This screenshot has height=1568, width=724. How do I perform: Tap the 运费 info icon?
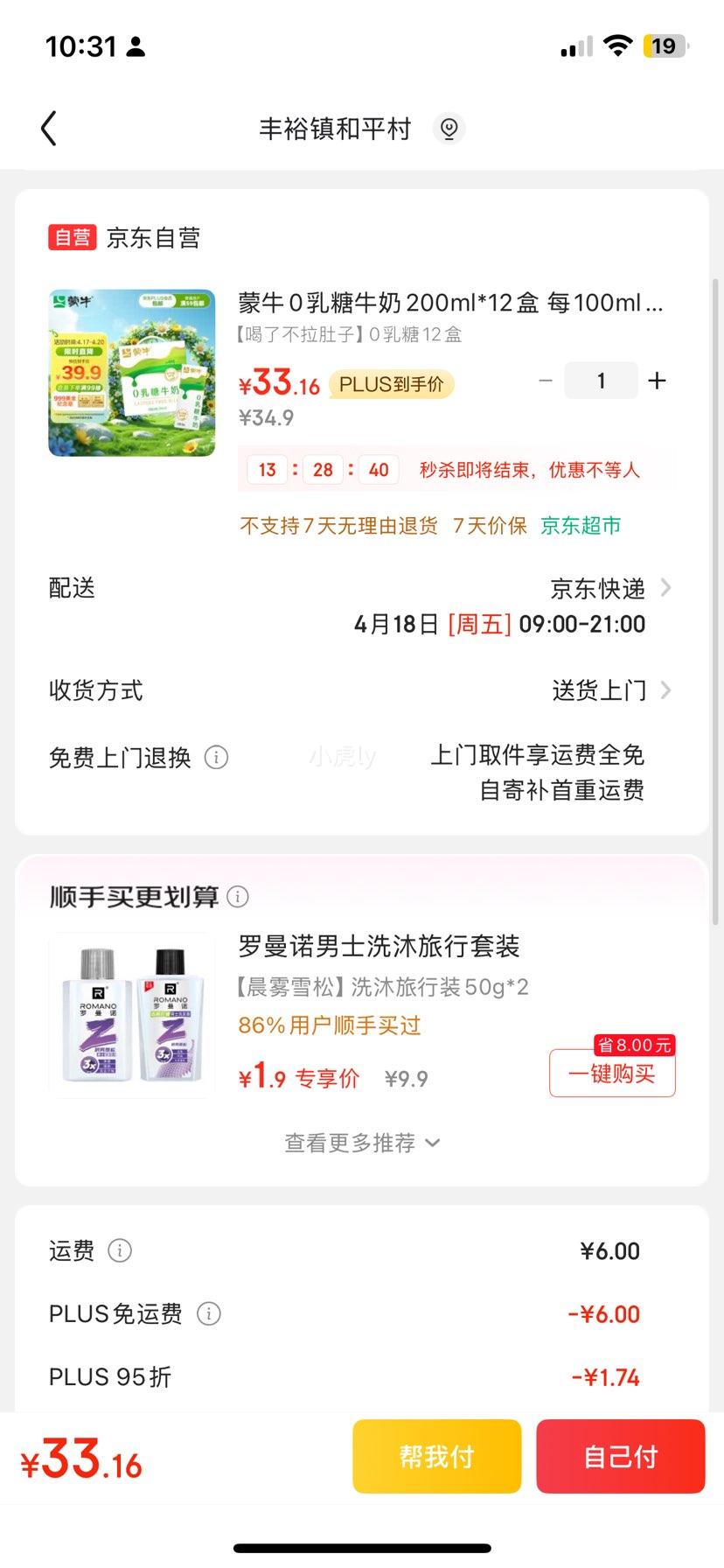119,1250
